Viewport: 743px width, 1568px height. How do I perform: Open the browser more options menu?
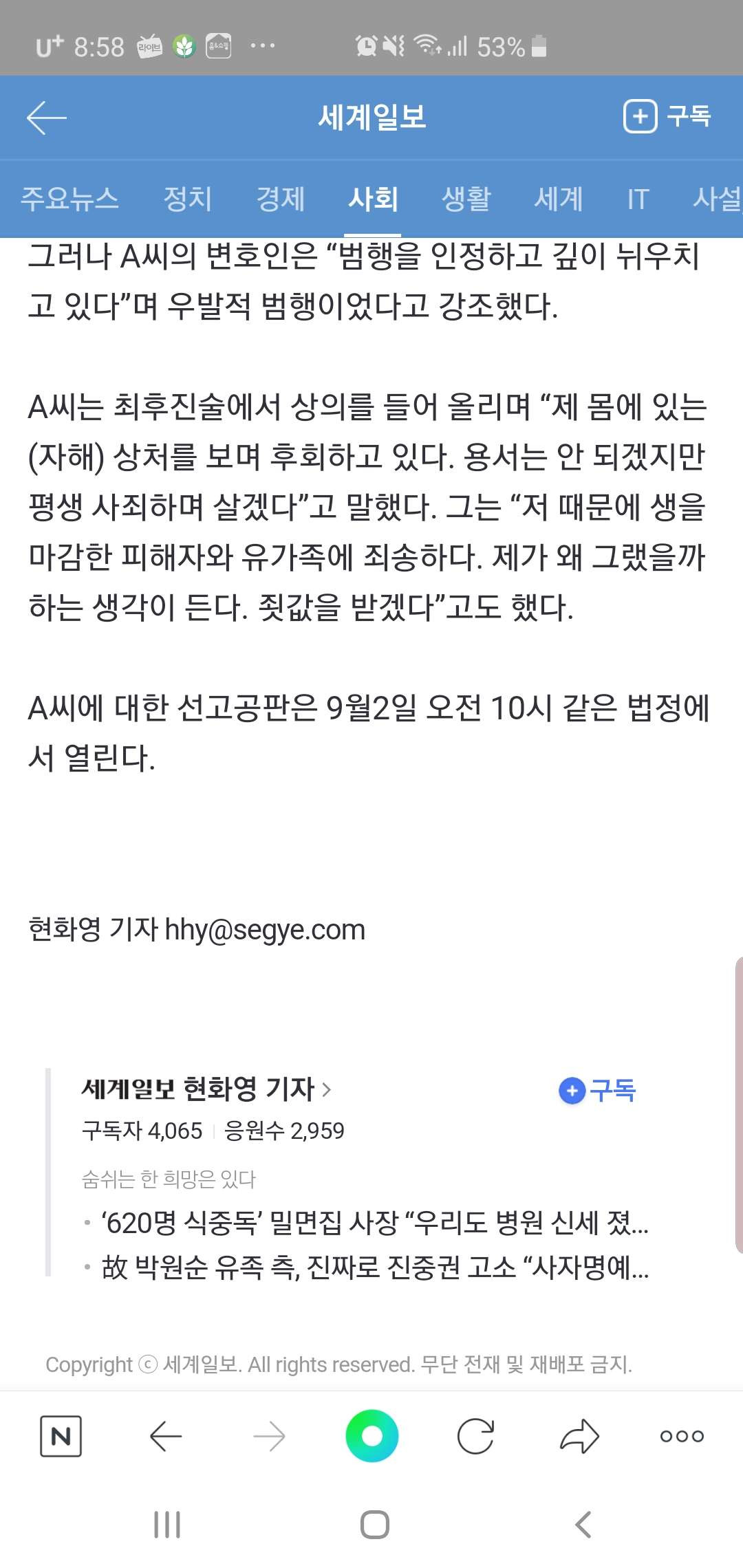click(x=682, y=1436)
